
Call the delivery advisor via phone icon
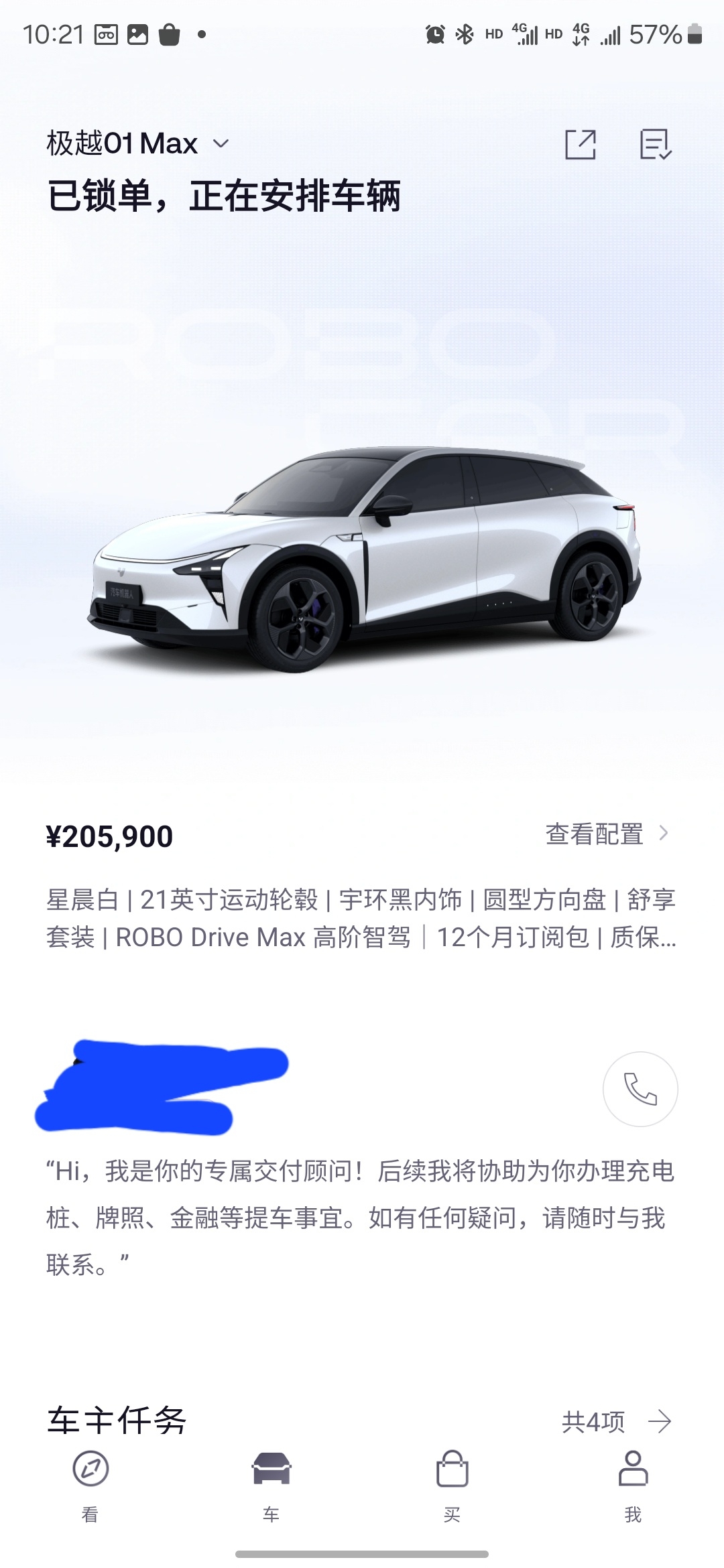pyautogui.click(x=640, y=1089)
